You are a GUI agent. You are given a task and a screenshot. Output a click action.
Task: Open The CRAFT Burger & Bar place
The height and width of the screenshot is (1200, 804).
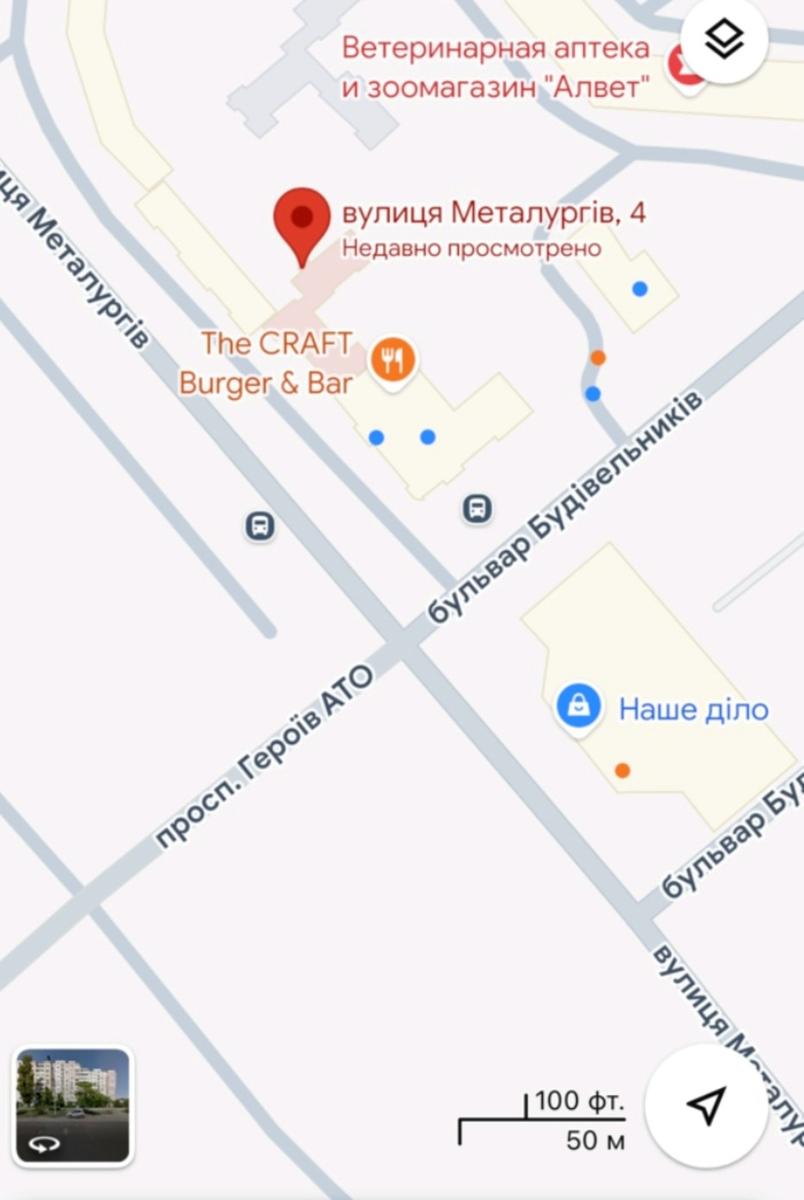393,359
